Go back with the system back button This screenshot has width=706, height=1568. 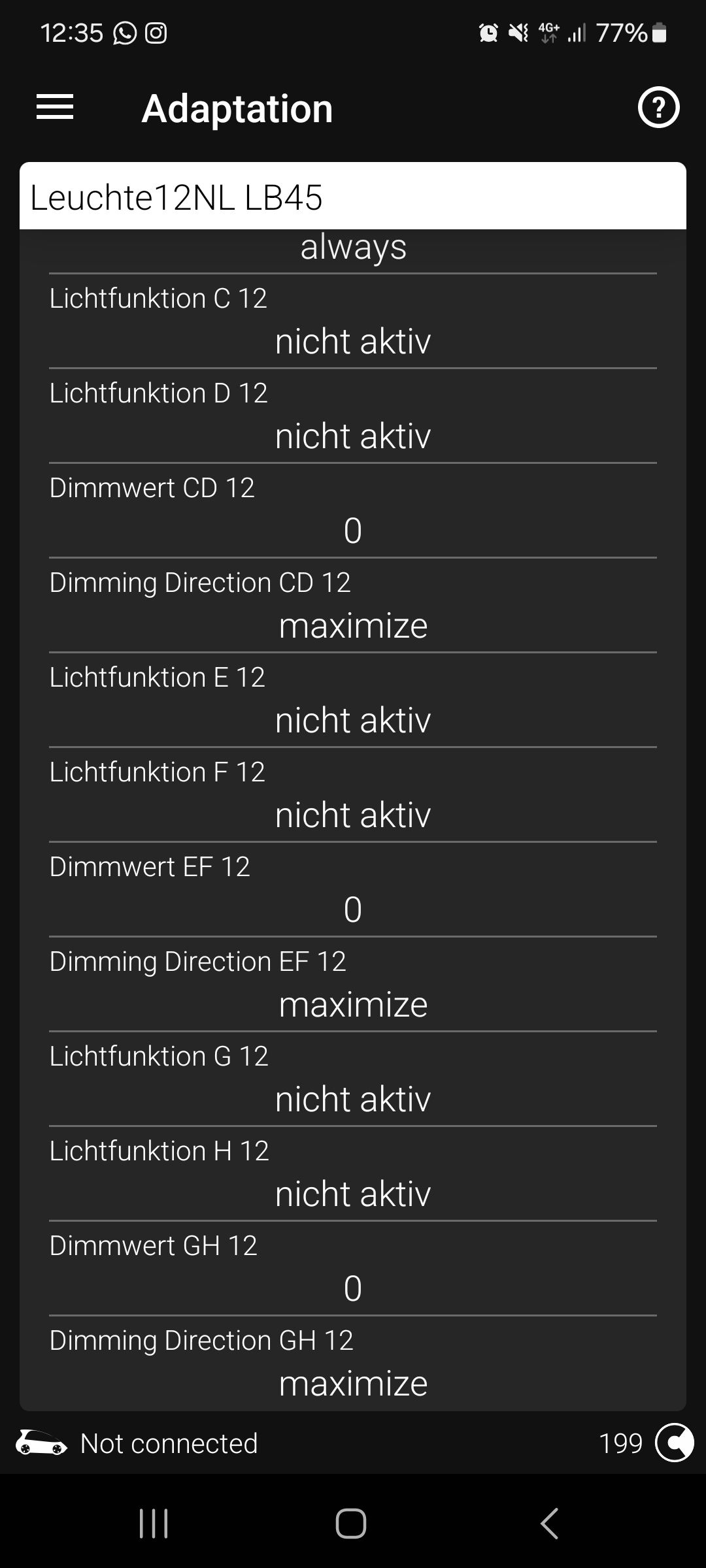coord(549,1524)
